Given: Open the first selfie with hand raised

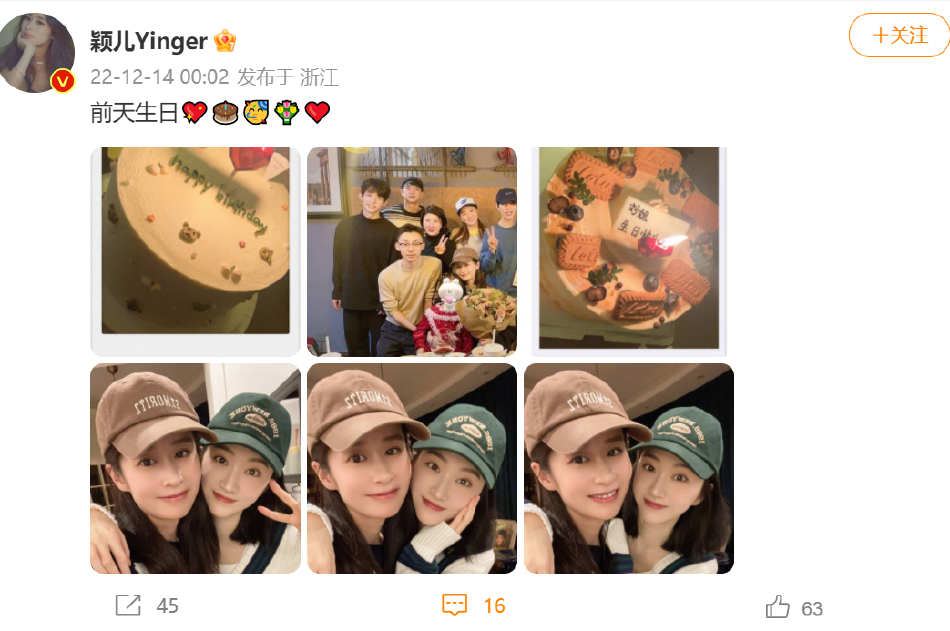Looking at the screenshot, I should pyautogui.click(x=195, y=468).
